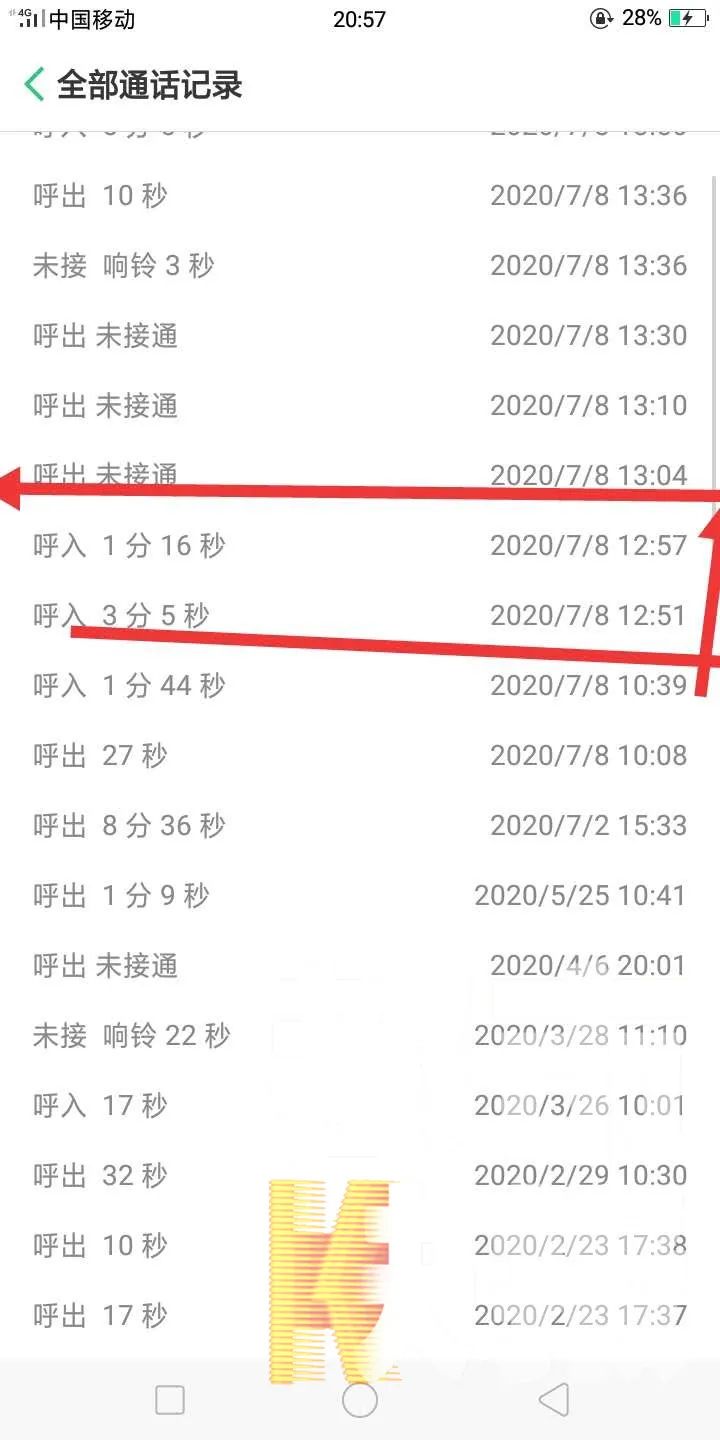Go back from the all call records page
This screenshot has height=1440, width=720.
coord(35,85)
